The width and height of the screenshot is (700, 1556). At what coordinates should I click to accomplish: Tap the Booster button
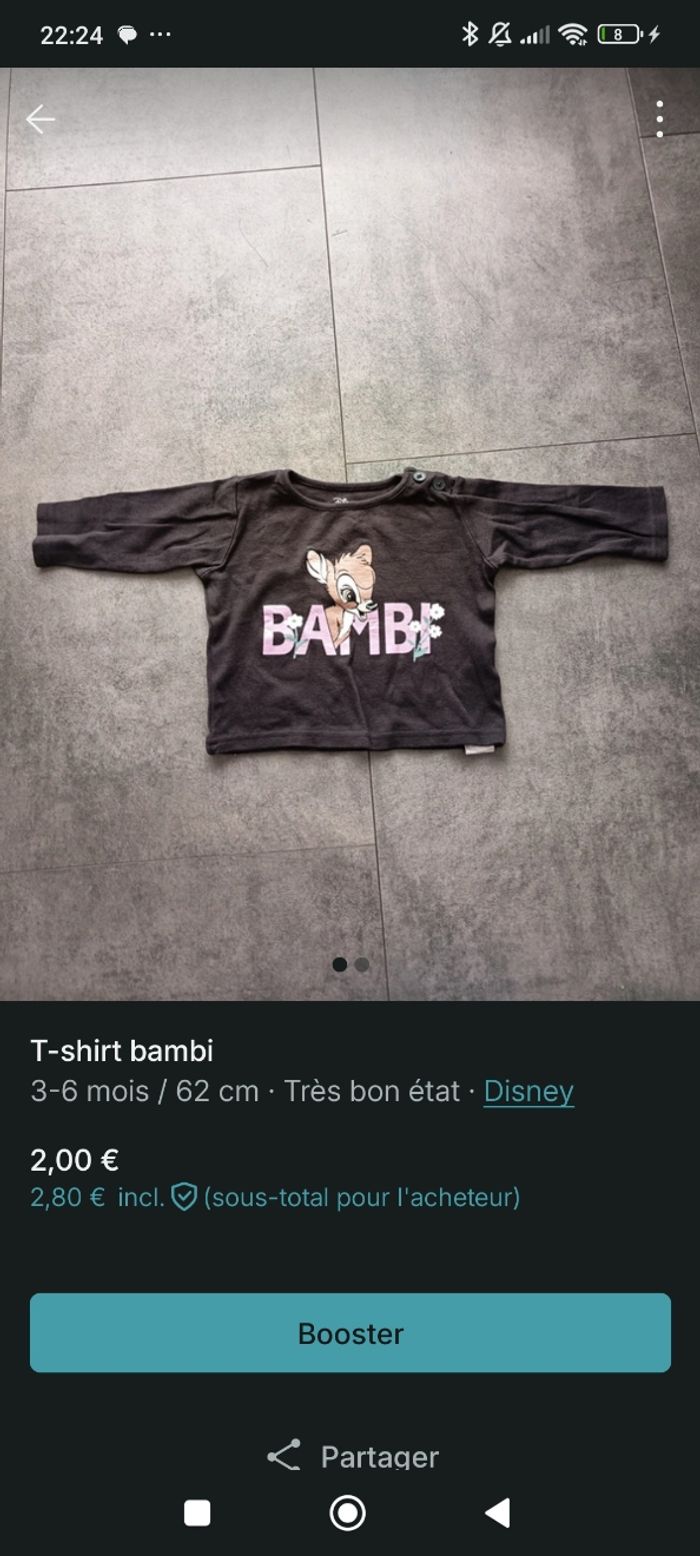click(x=350, y=1333)
